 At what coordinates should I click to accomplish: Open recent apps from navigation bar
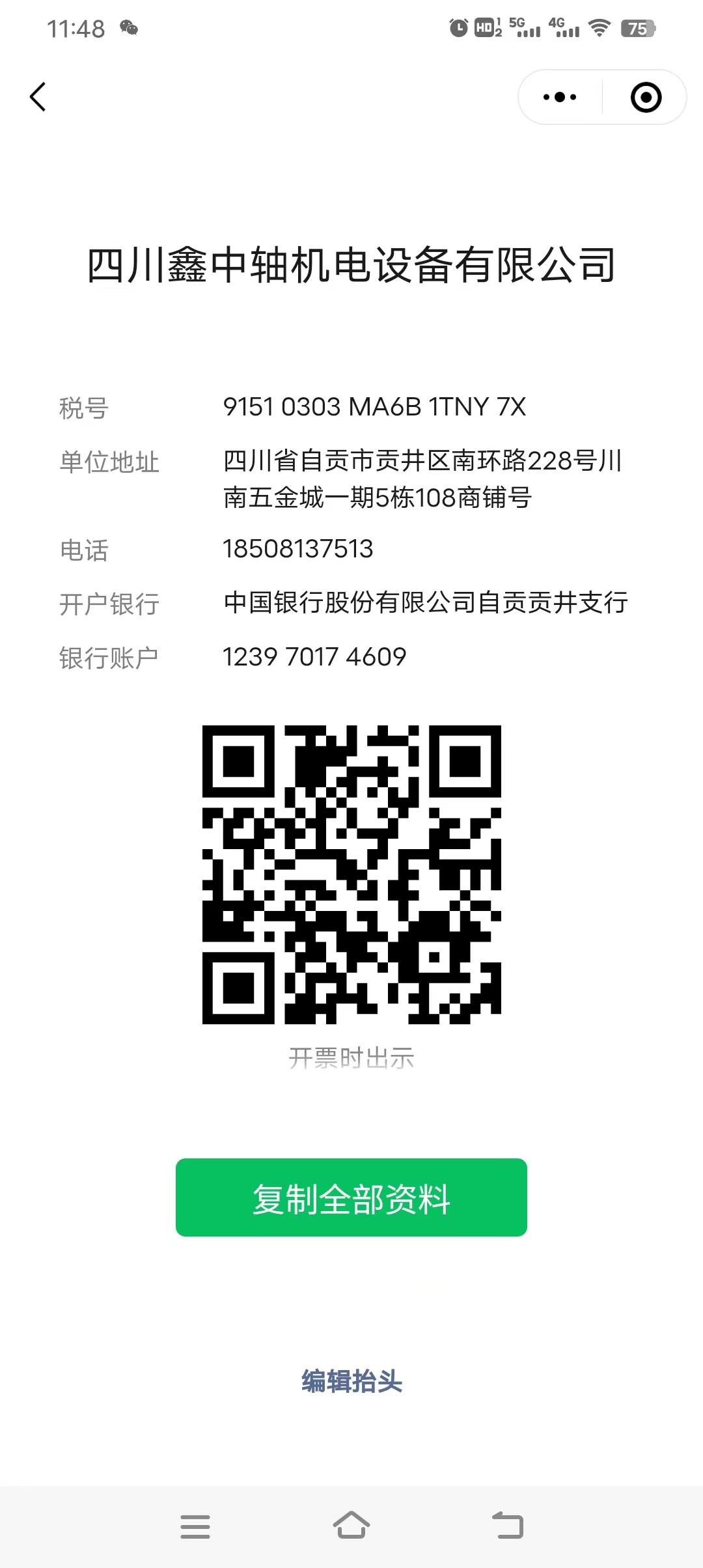pos(195,1526)
